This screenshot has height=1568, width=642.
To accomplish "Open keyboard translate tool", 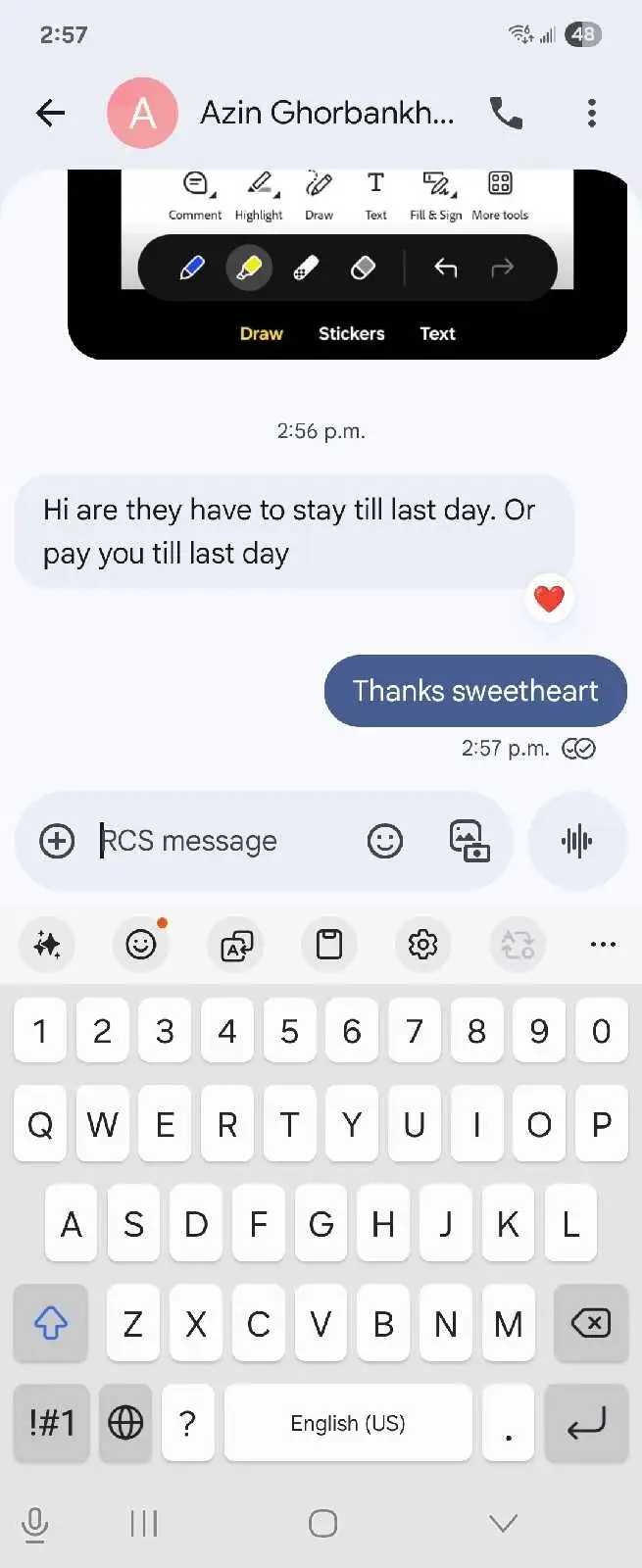I will tap(236, 945).
